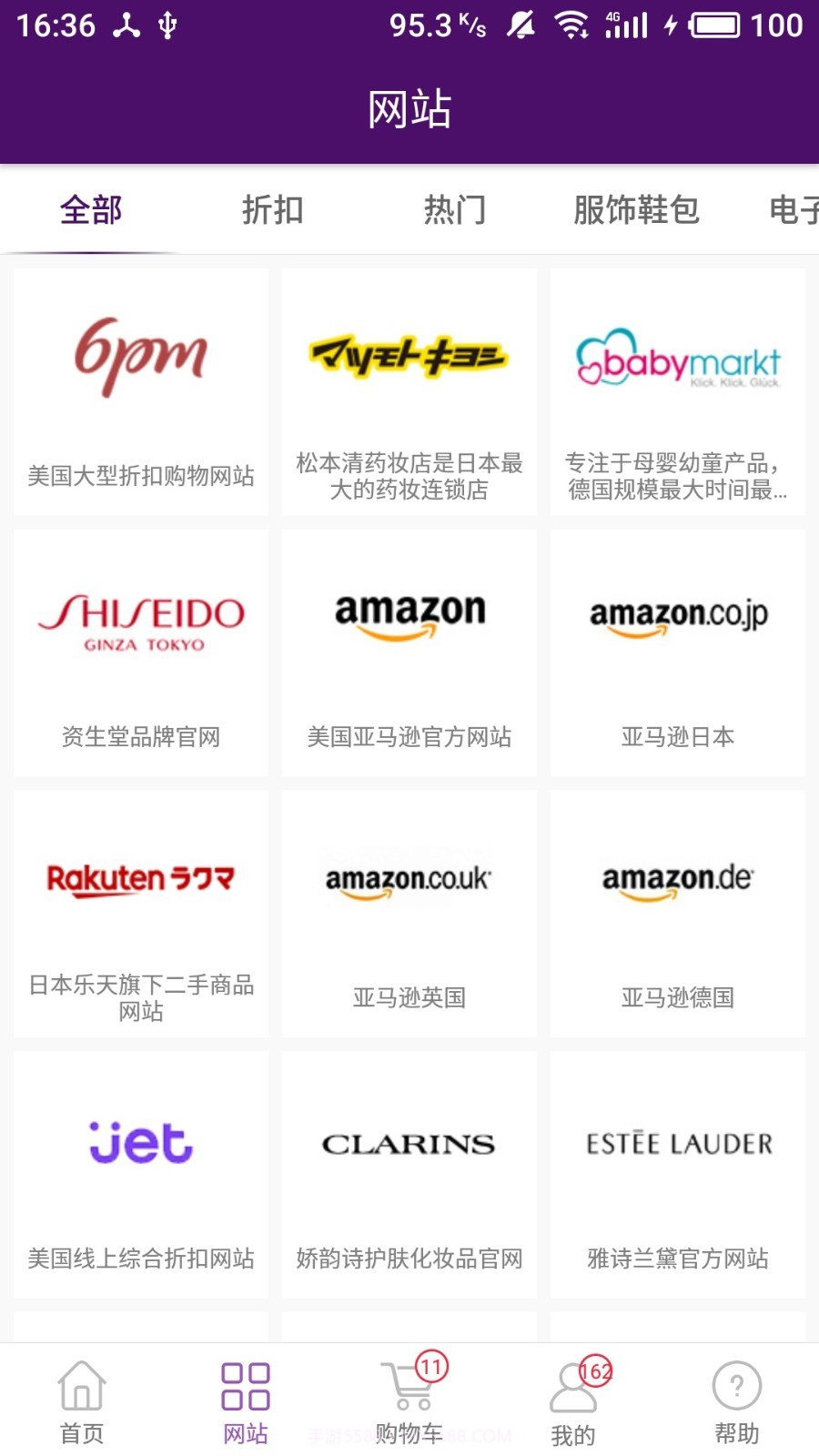819x1456 pixels.
Task: Open the amazon.co.jp store thumbnail
Action: [678, 651]
